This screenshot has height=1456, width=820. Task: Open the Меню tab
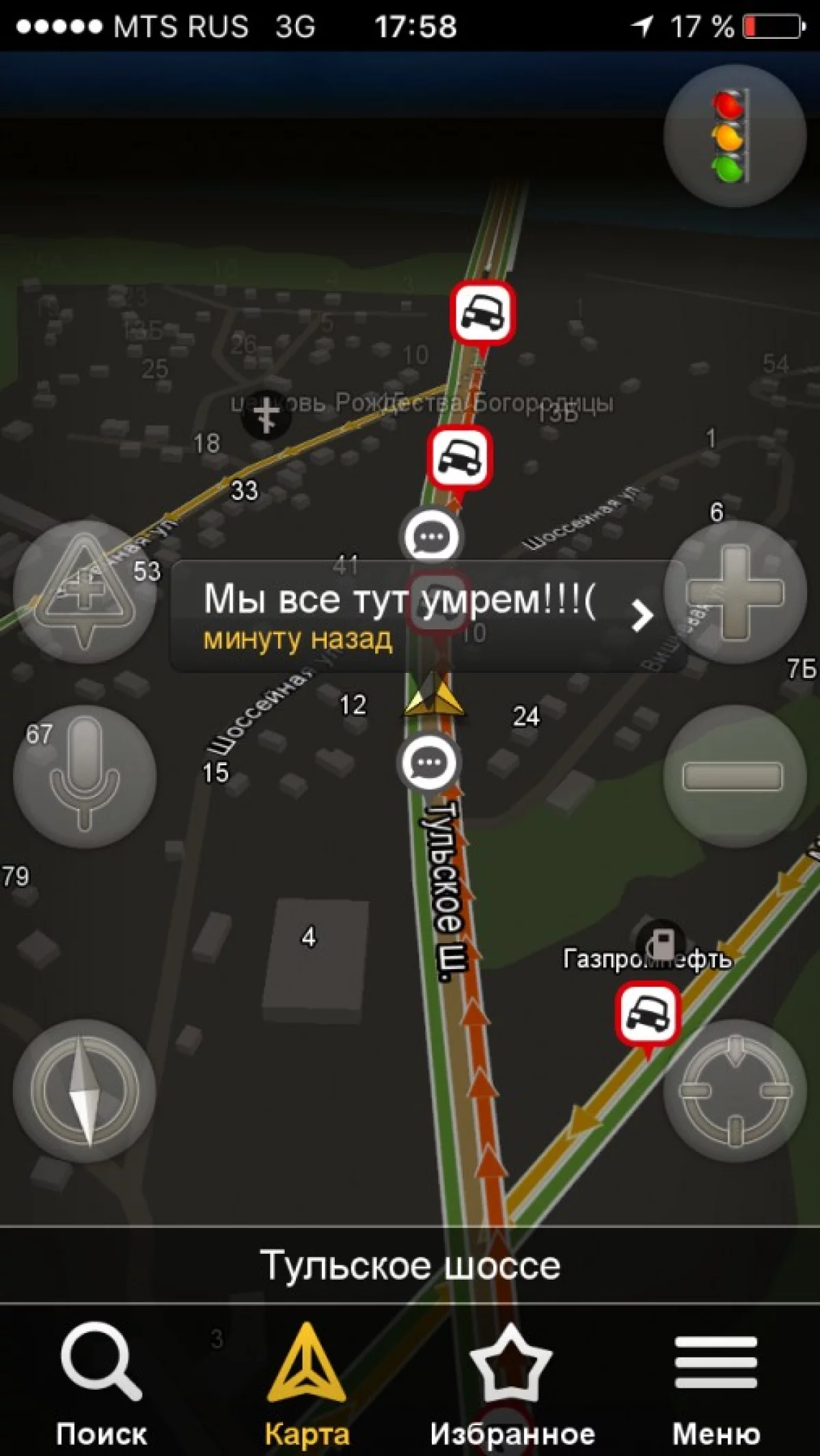[x=716, y=1387]
